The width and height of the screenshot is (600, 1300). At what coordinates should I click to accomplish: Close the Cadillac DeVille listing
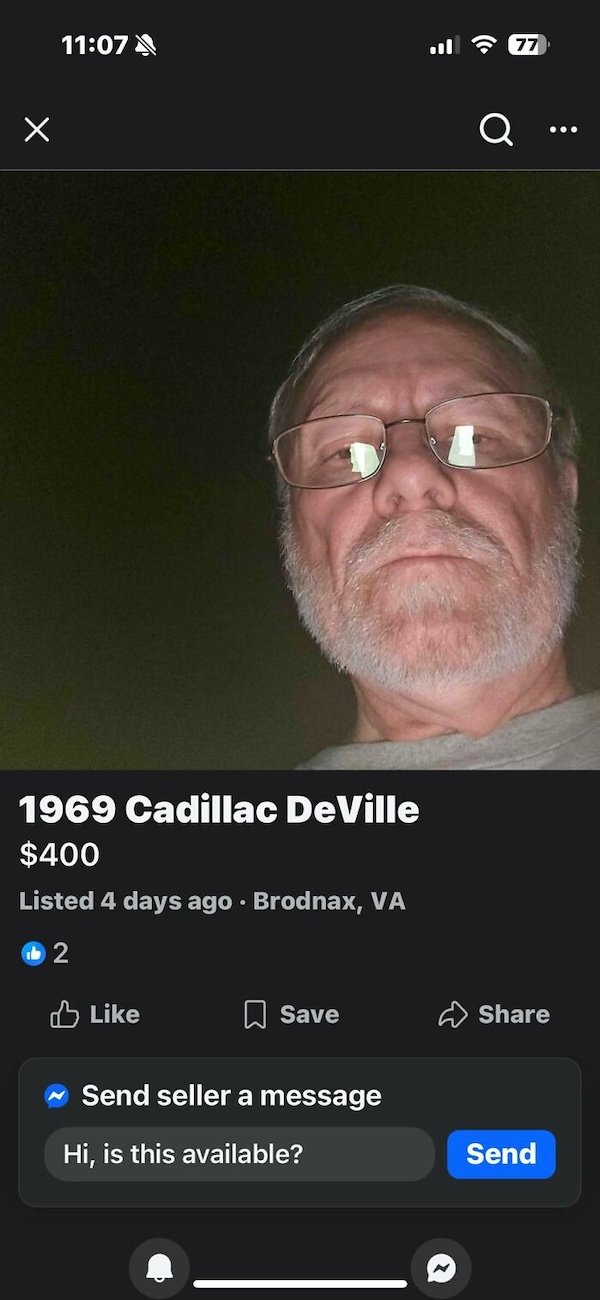coord(37,129)
